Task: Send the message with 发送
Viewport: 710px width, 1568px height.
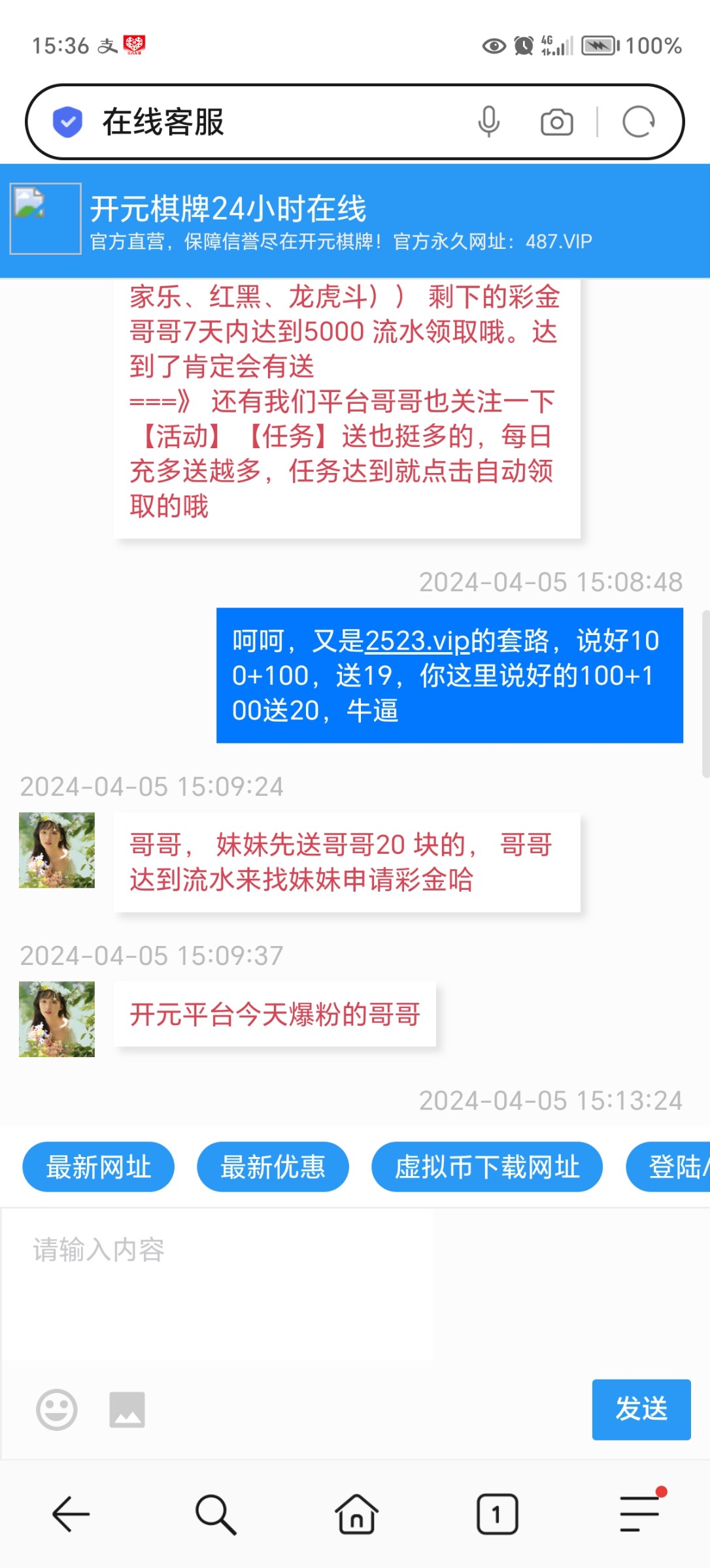Action: [641, 1409]
